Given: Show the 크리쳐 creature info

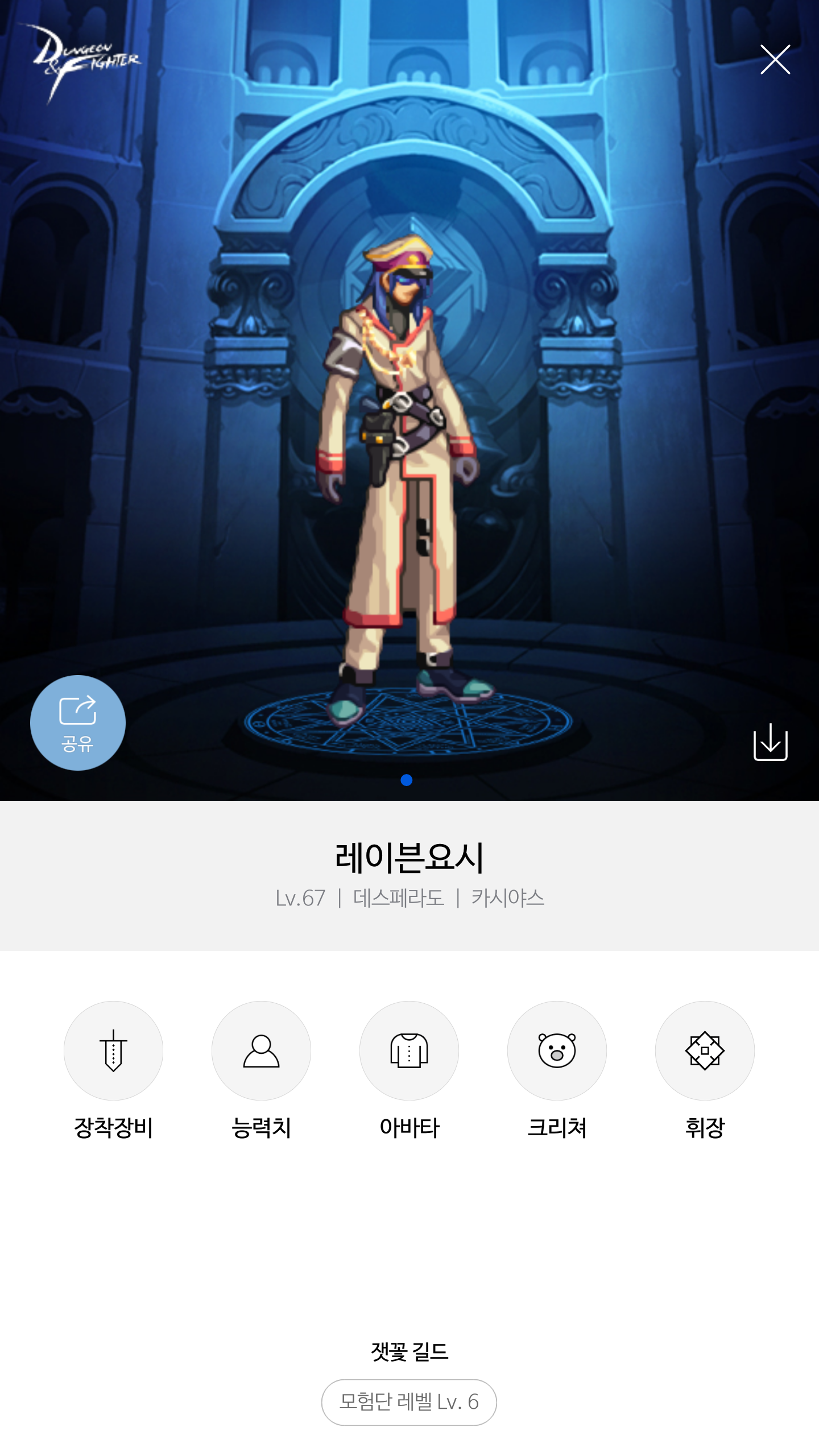Looking at the screenshot, I should point(557,1050).
